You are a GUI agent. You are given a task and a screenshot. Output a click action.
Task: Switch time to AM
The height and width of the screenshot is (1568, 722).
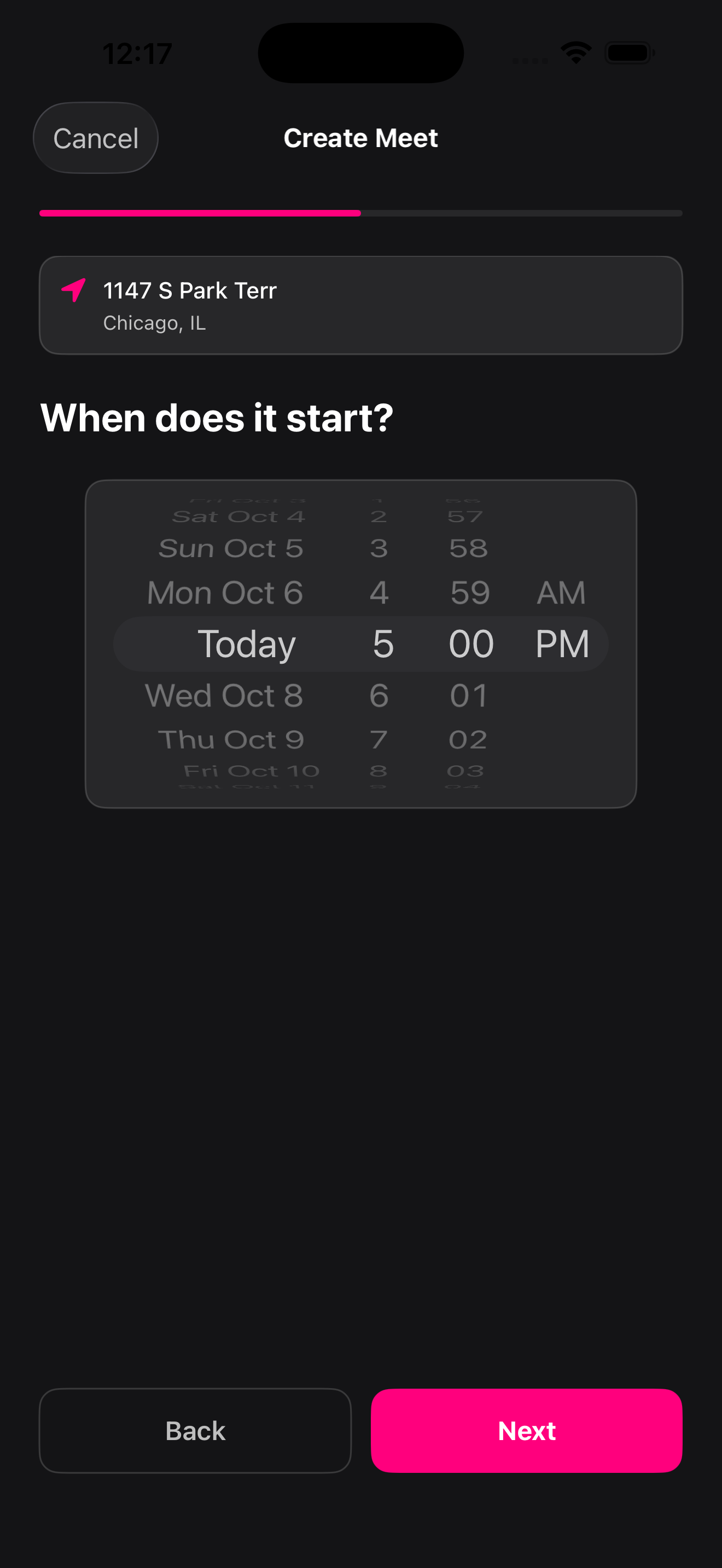(561, 592)
